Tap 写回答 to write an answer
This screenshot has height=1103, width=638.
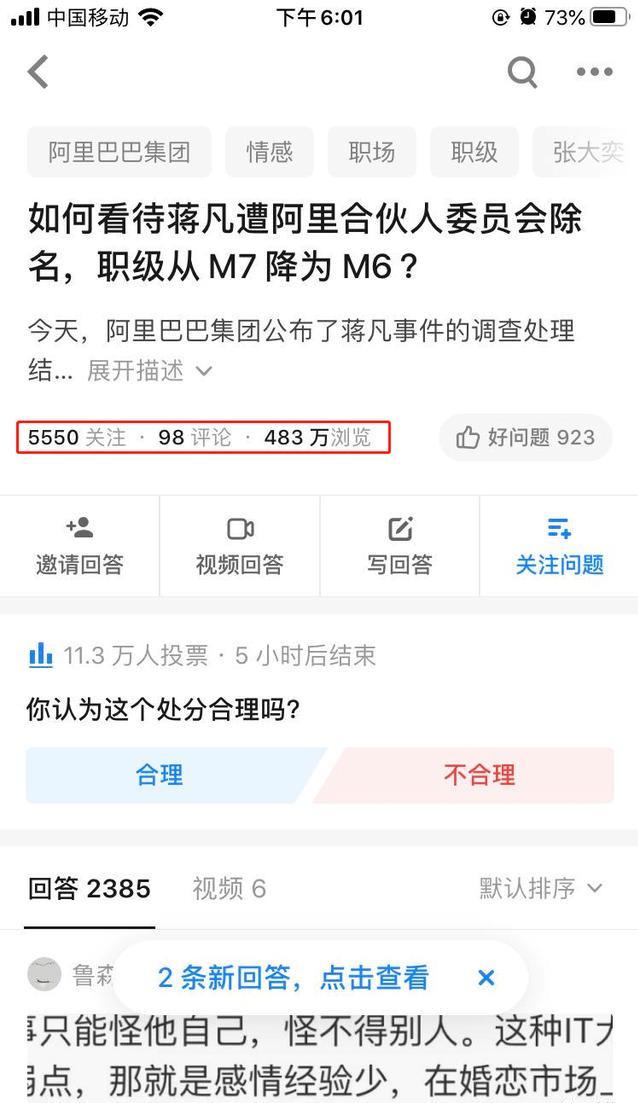(x=400, y=546)
